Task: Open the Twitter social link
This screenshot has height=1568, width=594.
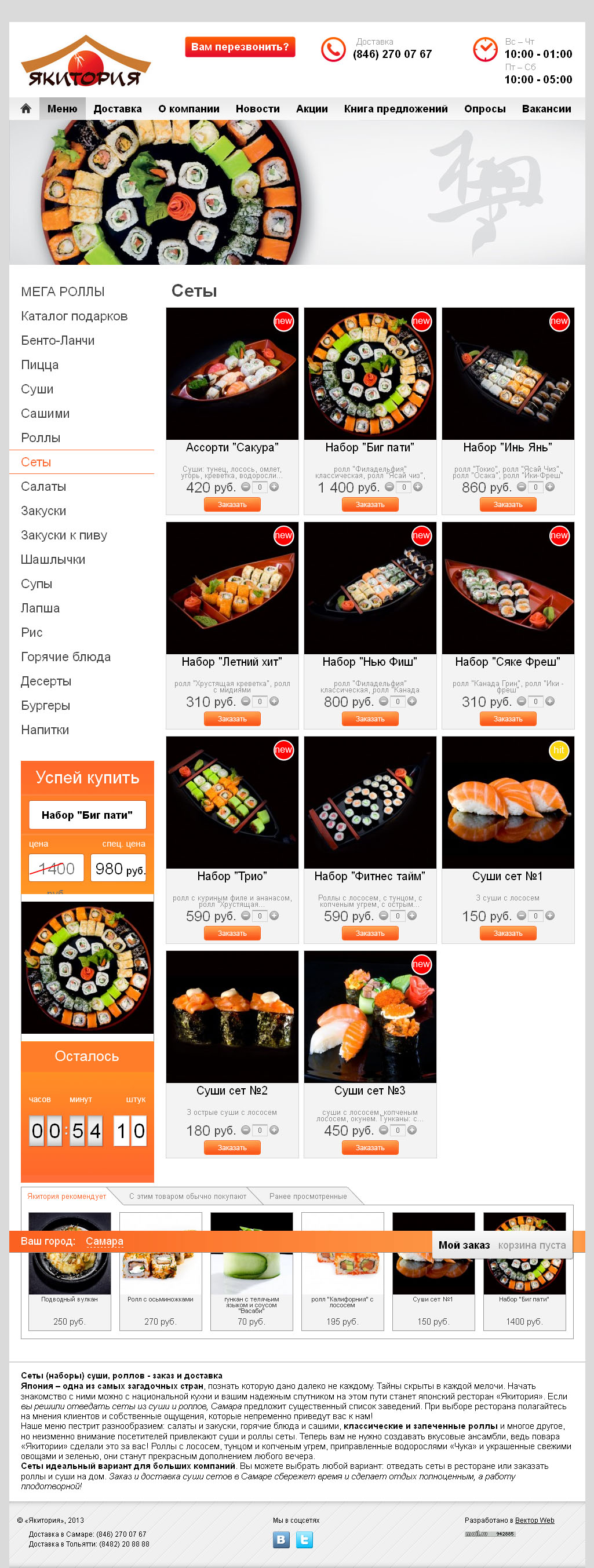Action: [x=304, y=1540]
